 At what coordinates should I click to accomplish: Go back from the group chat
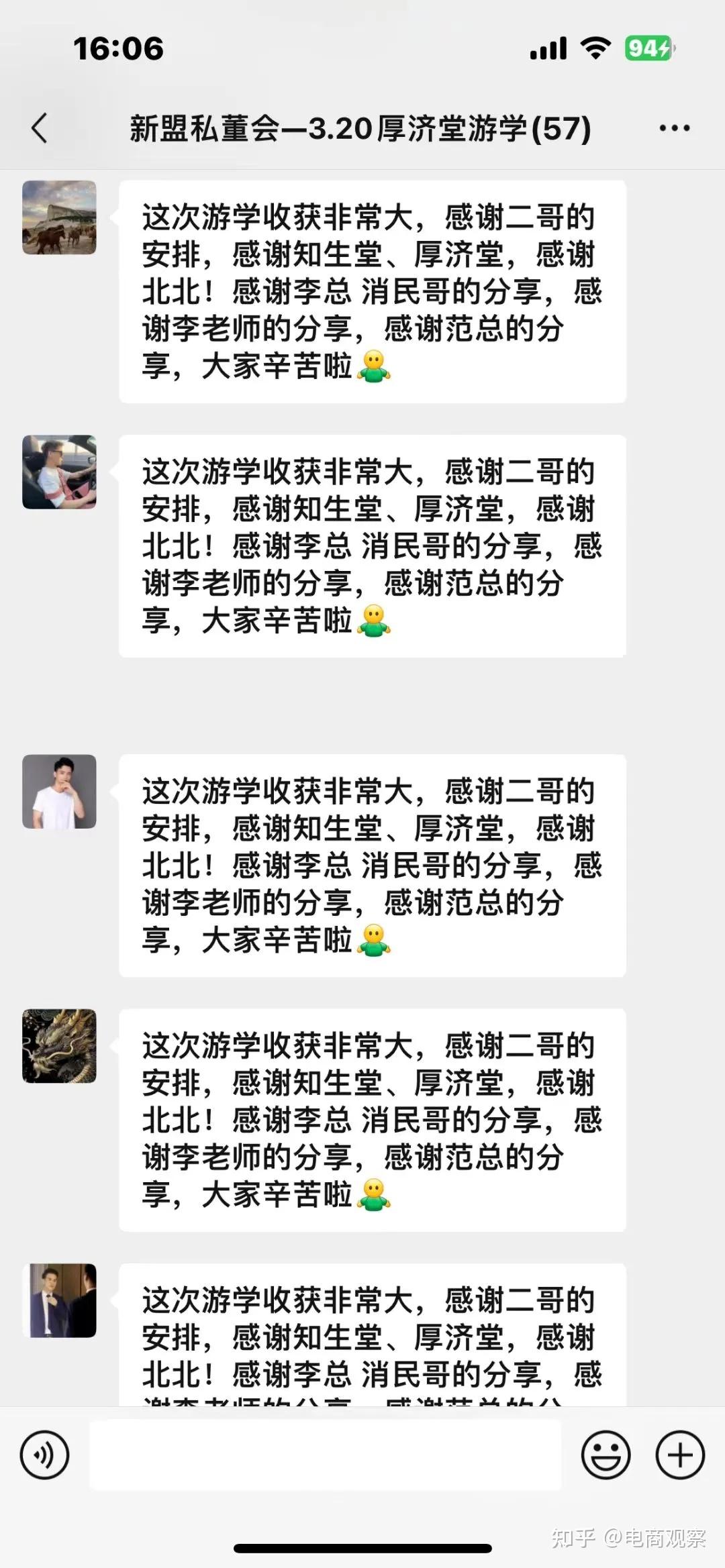click(x=40, y=128)
